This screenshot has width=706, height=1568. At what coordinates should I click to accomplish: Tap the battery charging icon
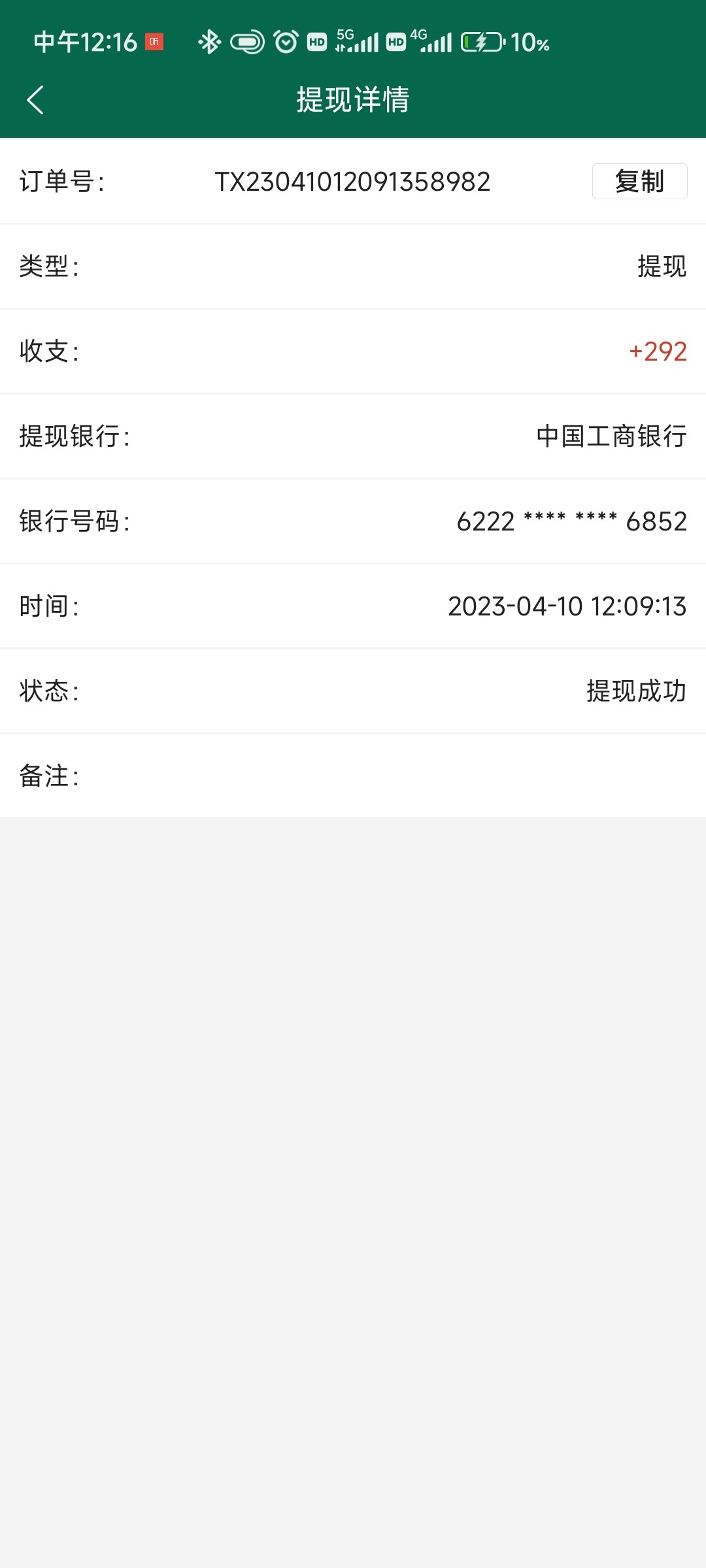482,42
